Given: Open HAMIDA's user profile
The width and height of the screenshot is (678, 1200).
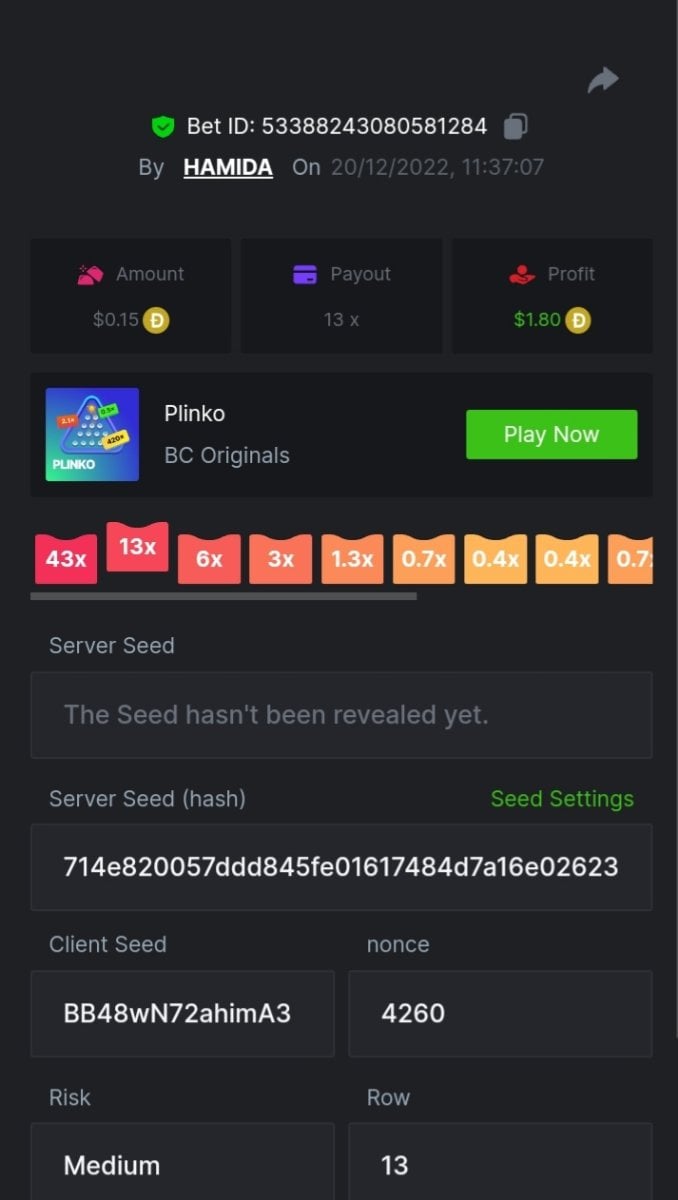Looking at the screenshot, I should [x=228, y=167].
